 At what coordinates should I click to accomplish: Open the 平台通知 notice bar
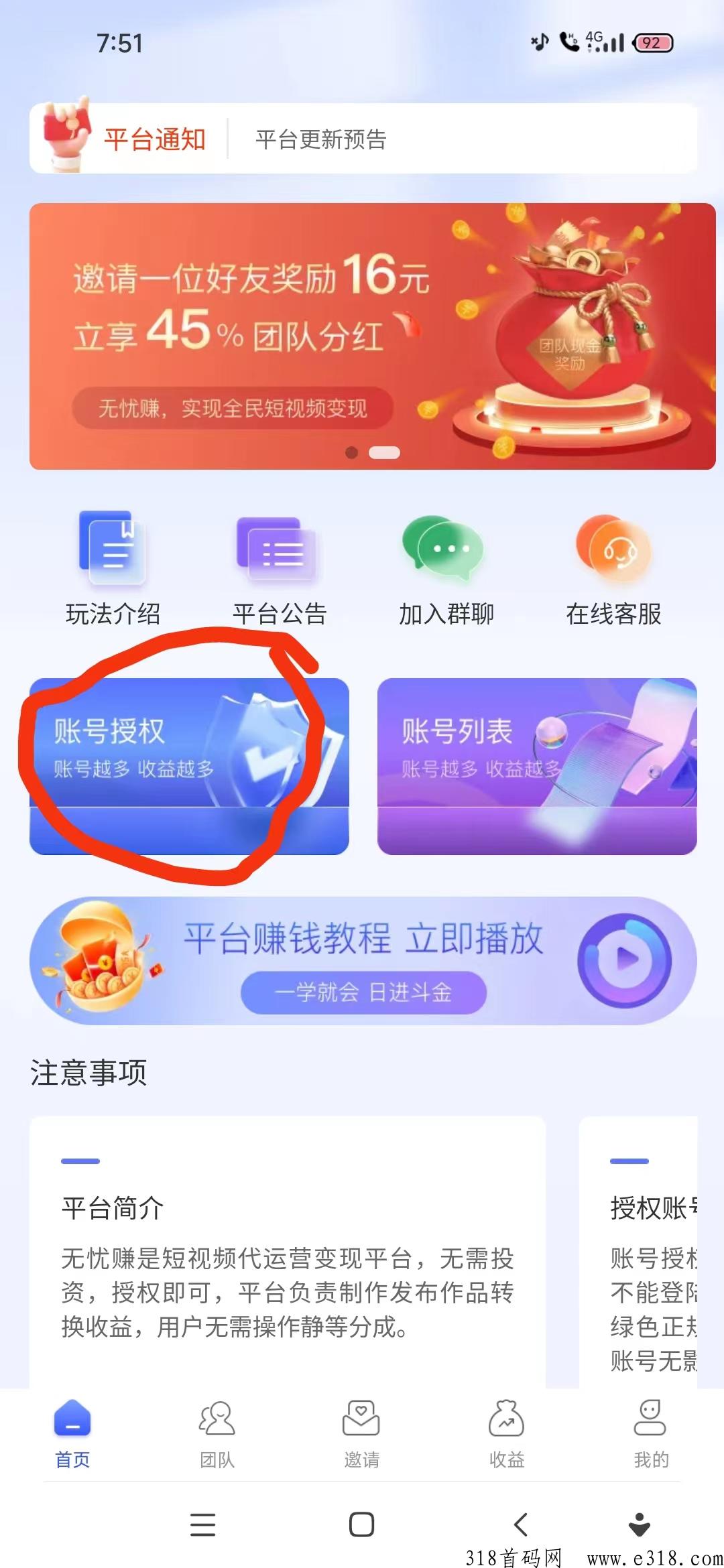tap(363, 139)
